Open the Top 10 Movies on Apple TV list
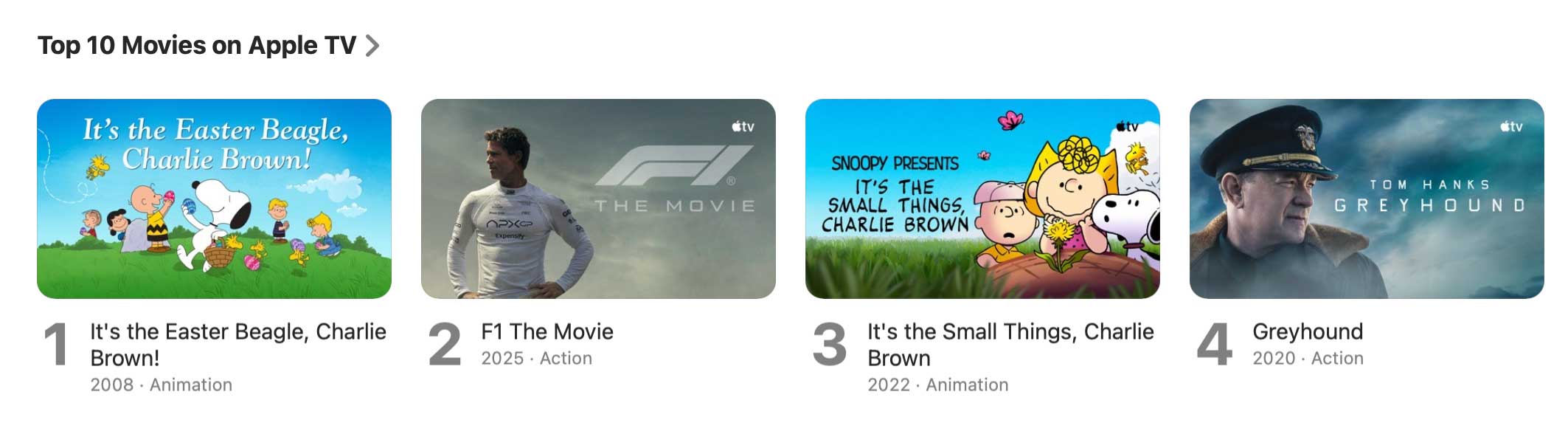1568x434 pixels. (x=208, y=46)
